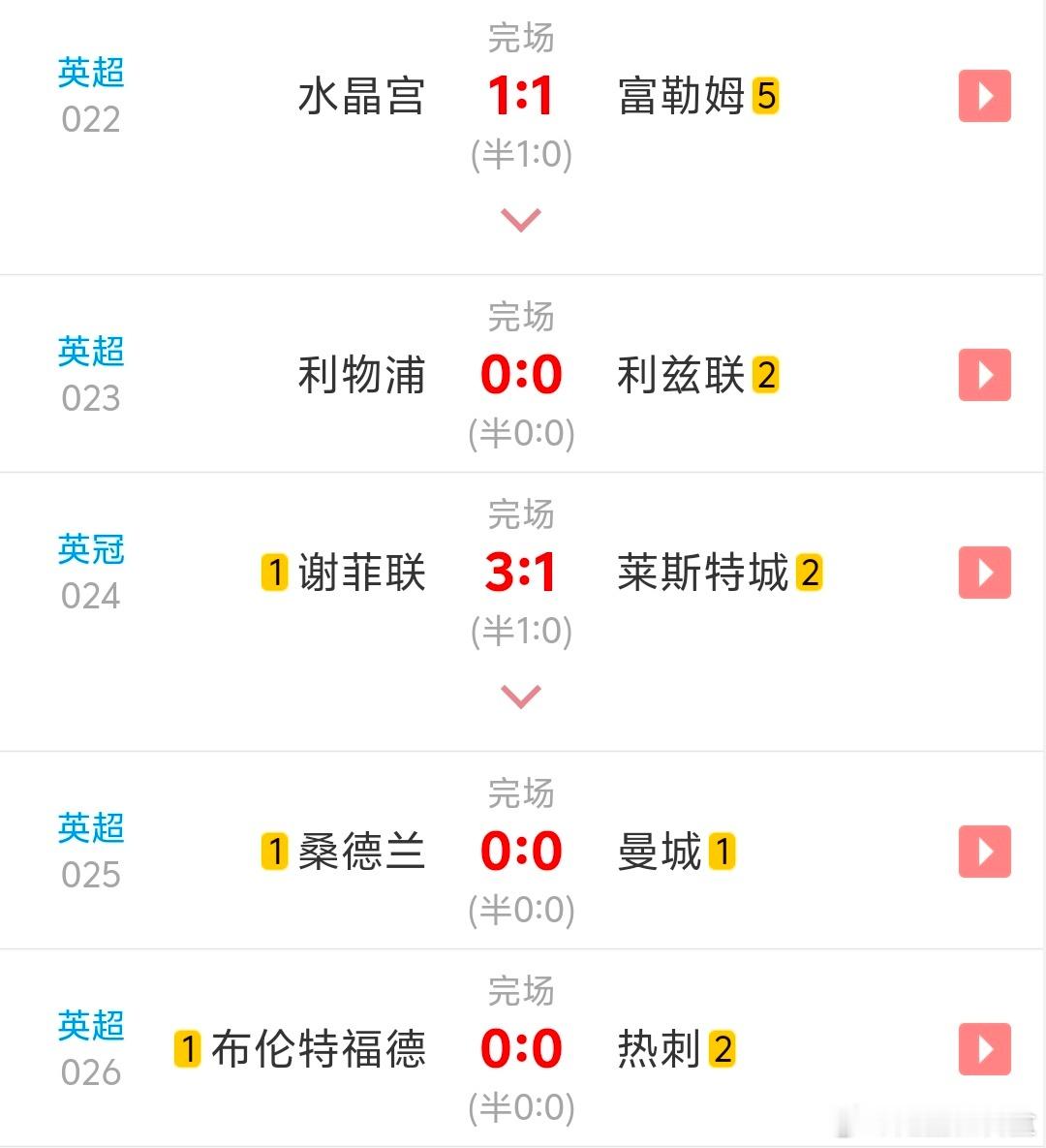
Task: Click the card count badge beside 莱斯特城
Action: 809,573
